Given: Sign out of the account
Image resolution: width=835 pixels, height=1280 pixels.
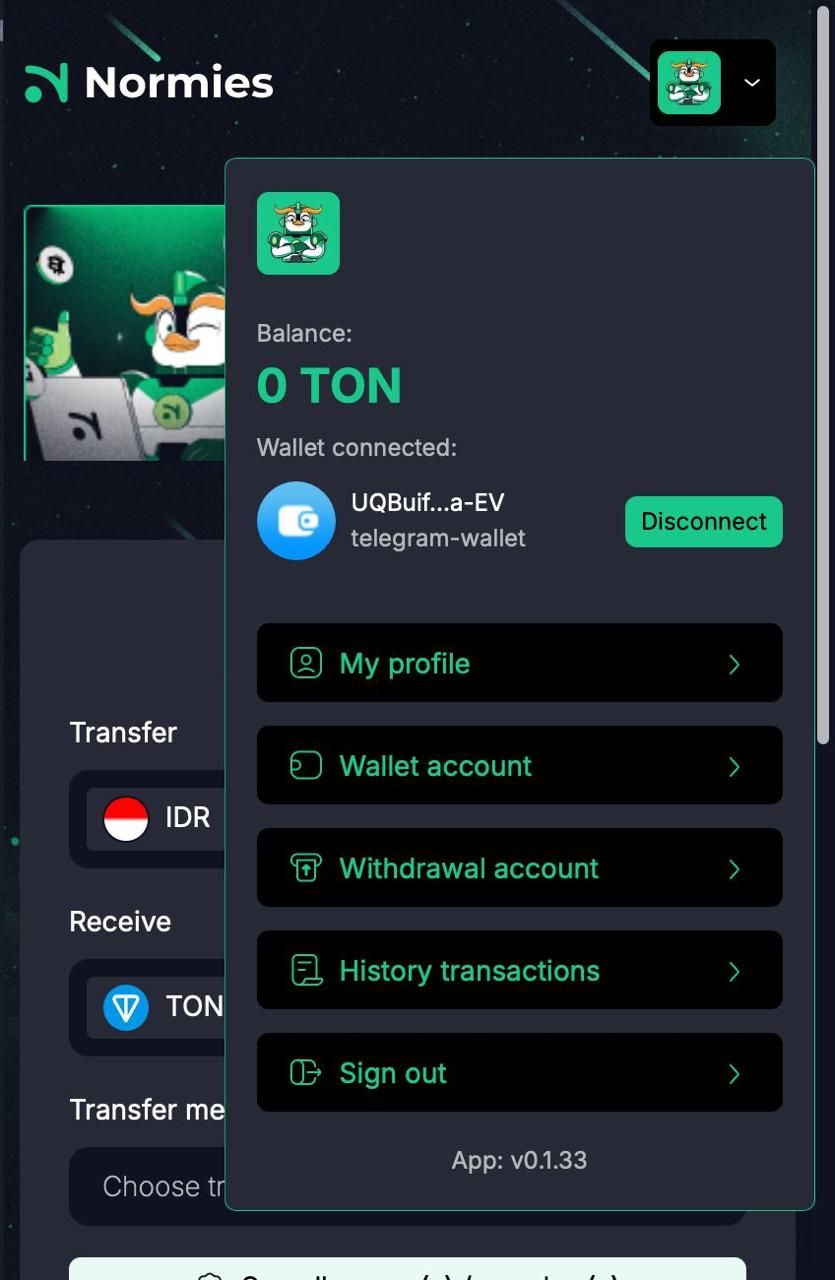Looking at the screenshot, I should [519, 1073].
